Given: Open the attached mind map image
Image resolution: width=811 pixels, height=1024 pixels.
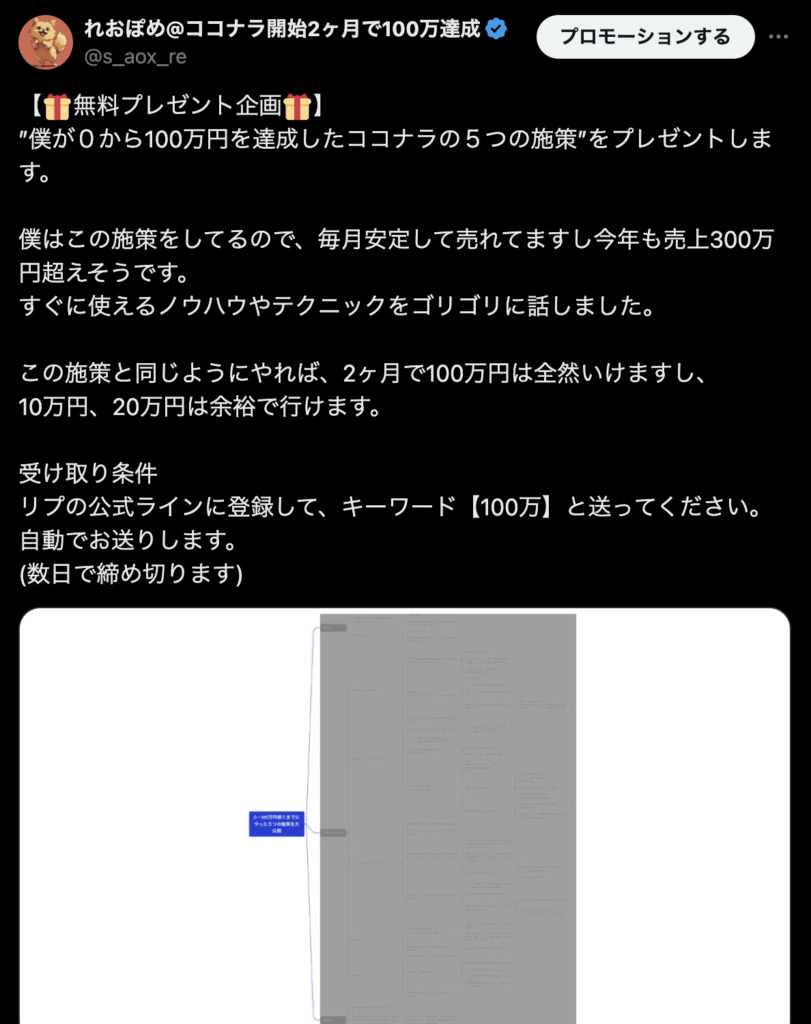Looking at the screenshot, I should [x=405, y=815].
